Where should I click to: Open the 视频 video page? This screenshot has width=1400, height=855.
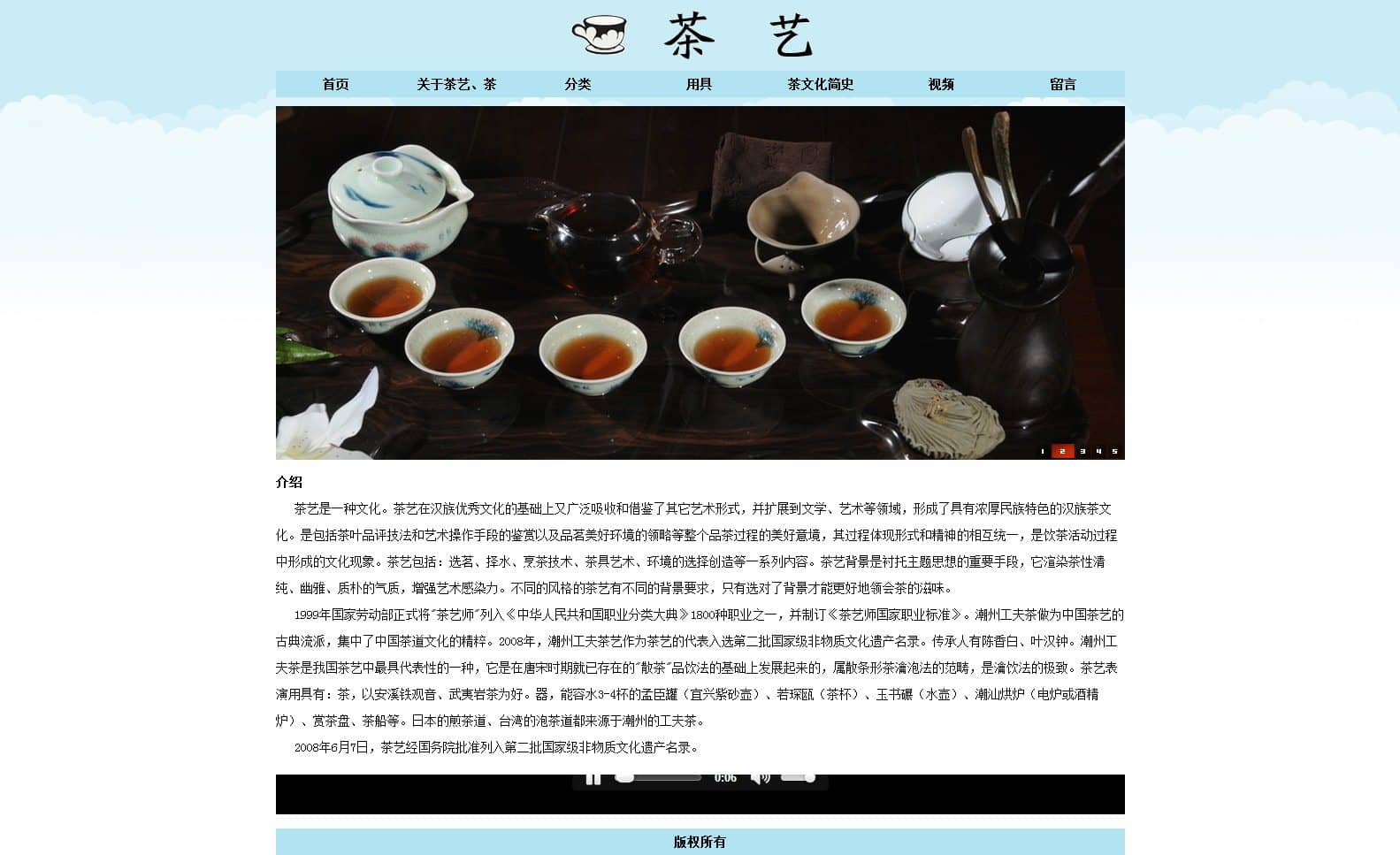tap(941, 84)
